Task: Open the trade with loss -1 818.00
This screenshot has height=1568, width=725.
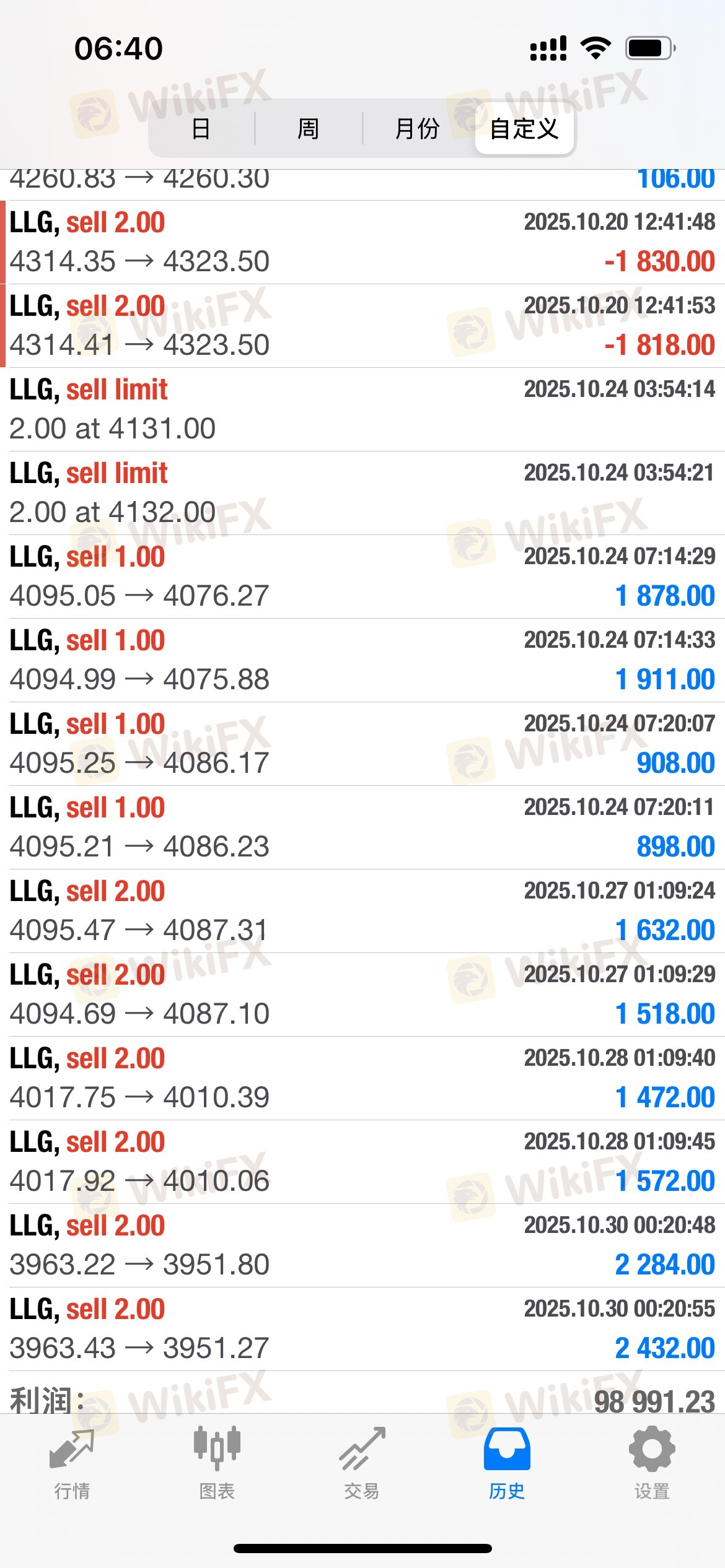Action: (362, 326)
